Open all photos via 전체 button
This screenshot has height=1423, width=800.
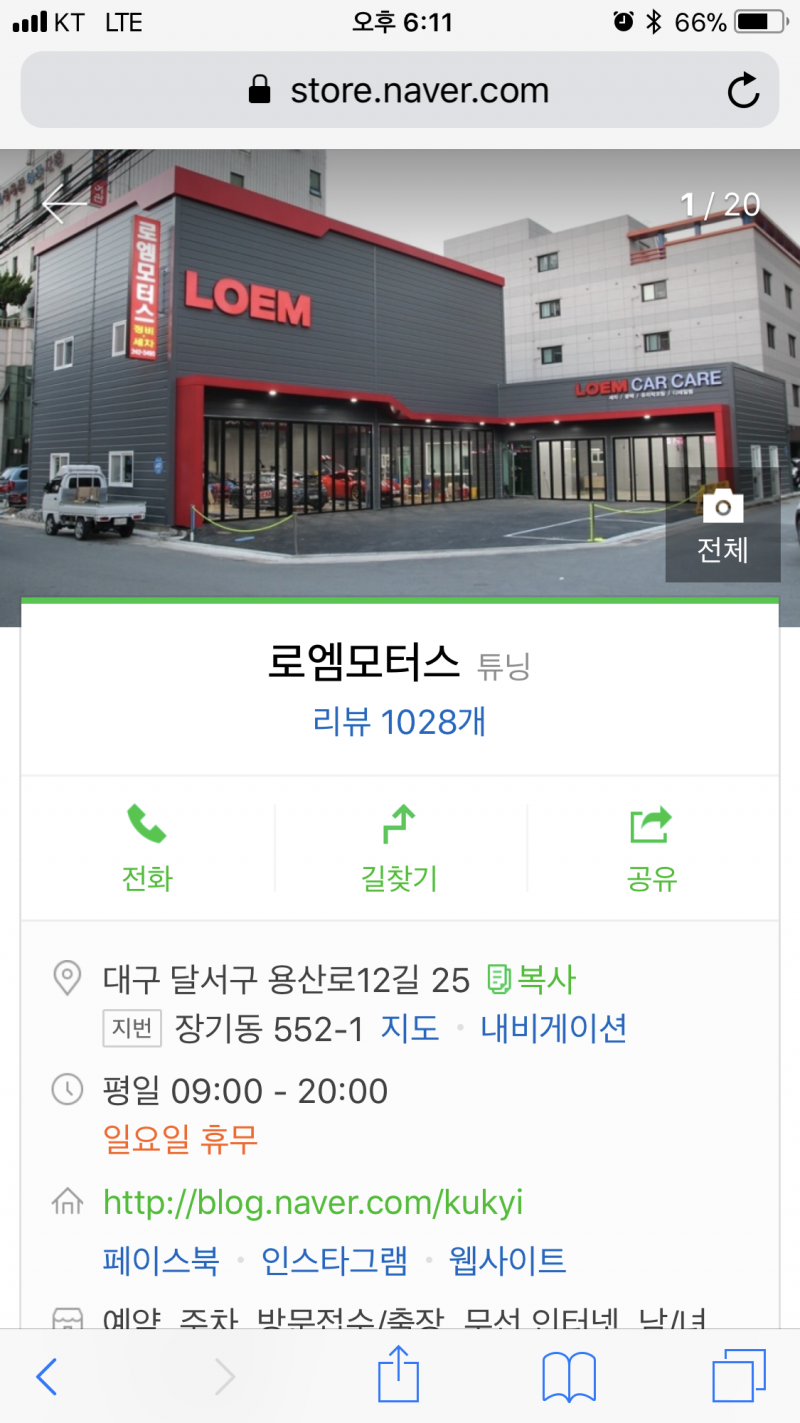(723, 527)
